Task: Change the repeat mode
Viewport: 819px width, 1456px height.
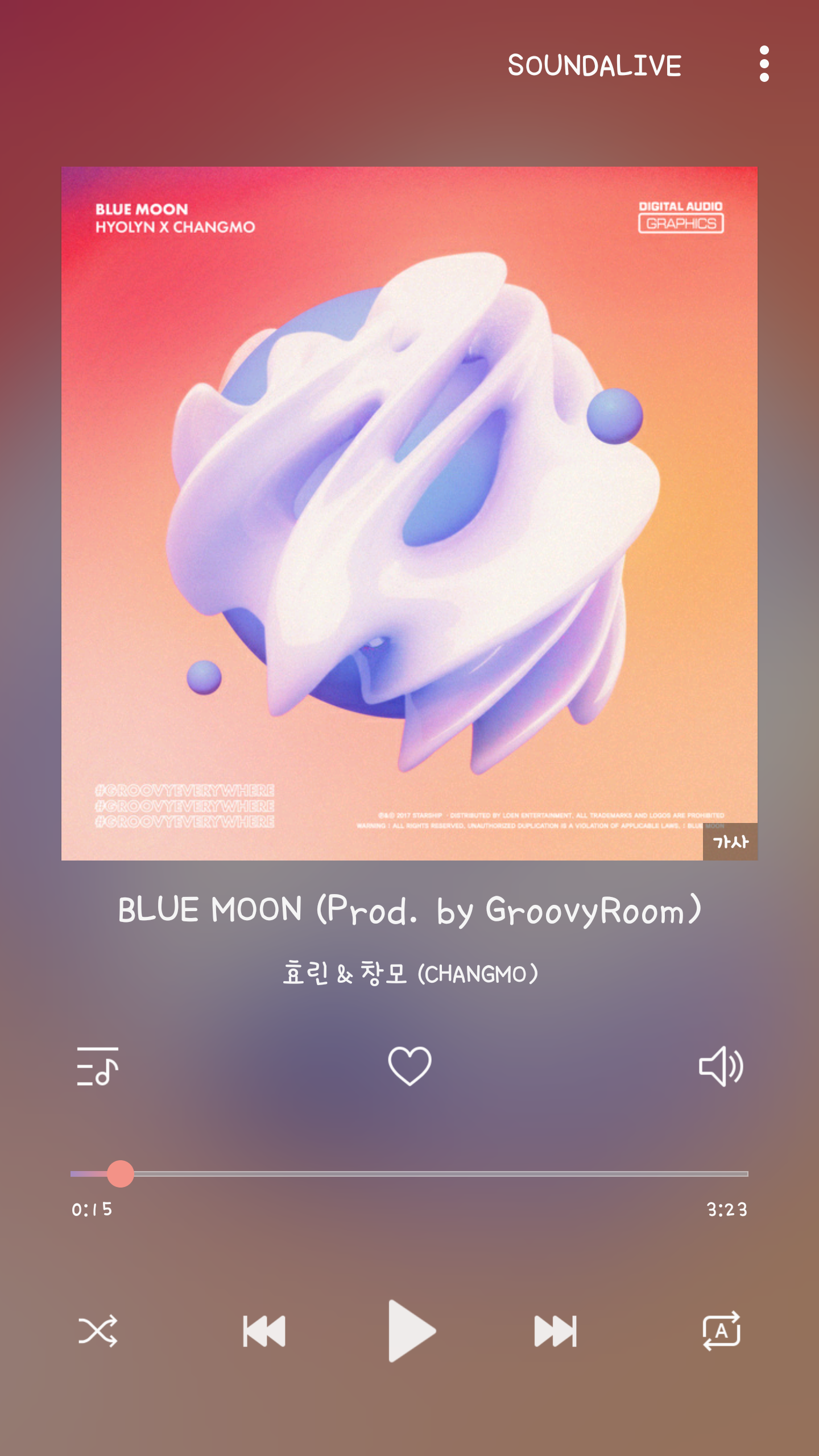Action: point(721,1331)
